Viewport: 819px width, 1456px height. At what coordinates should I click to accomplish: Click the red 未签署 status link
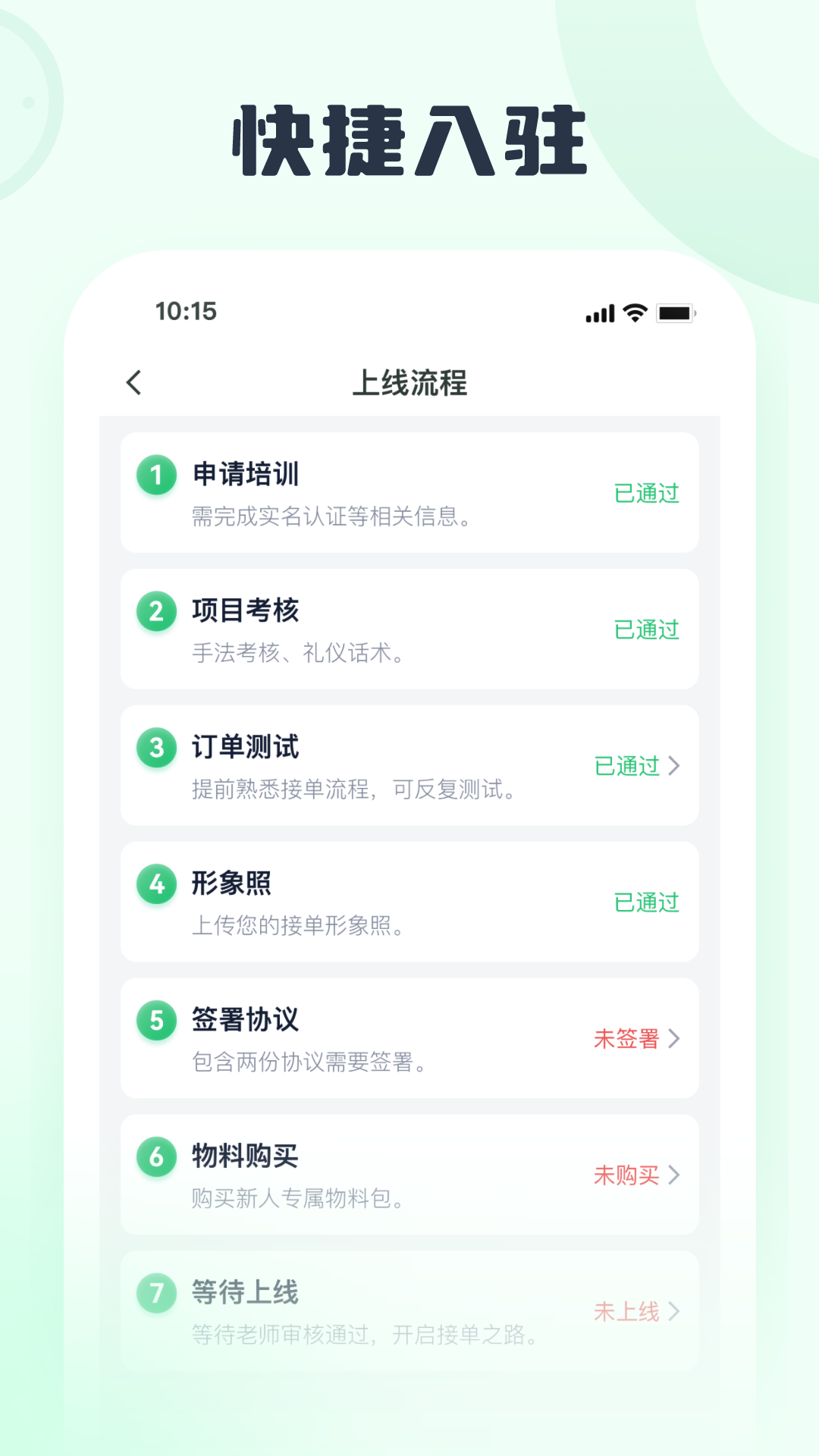click(x=626, y=1040)
